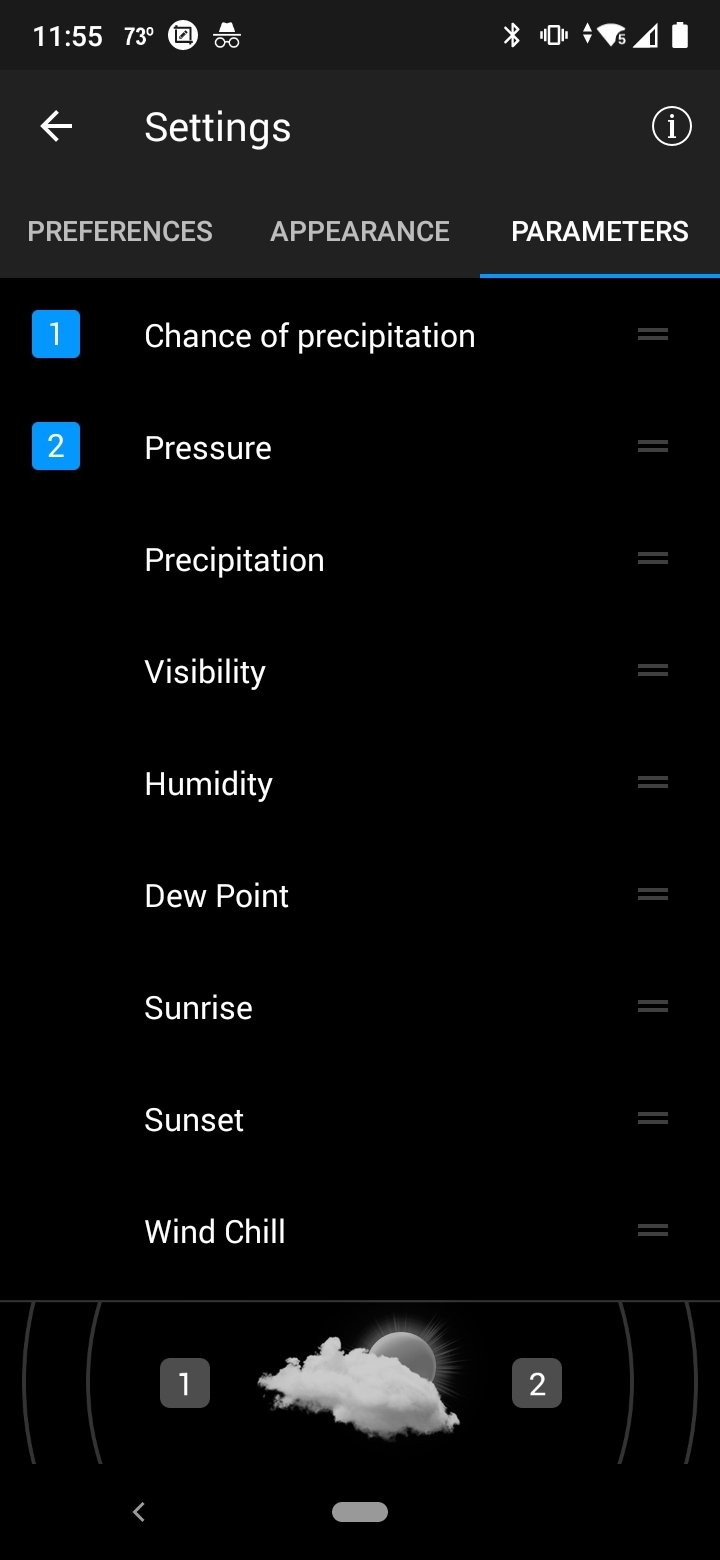Select the Wind Chill parameter
Screen dimensions: 720x1560
pyautogui.click(x=360, y=1231)
